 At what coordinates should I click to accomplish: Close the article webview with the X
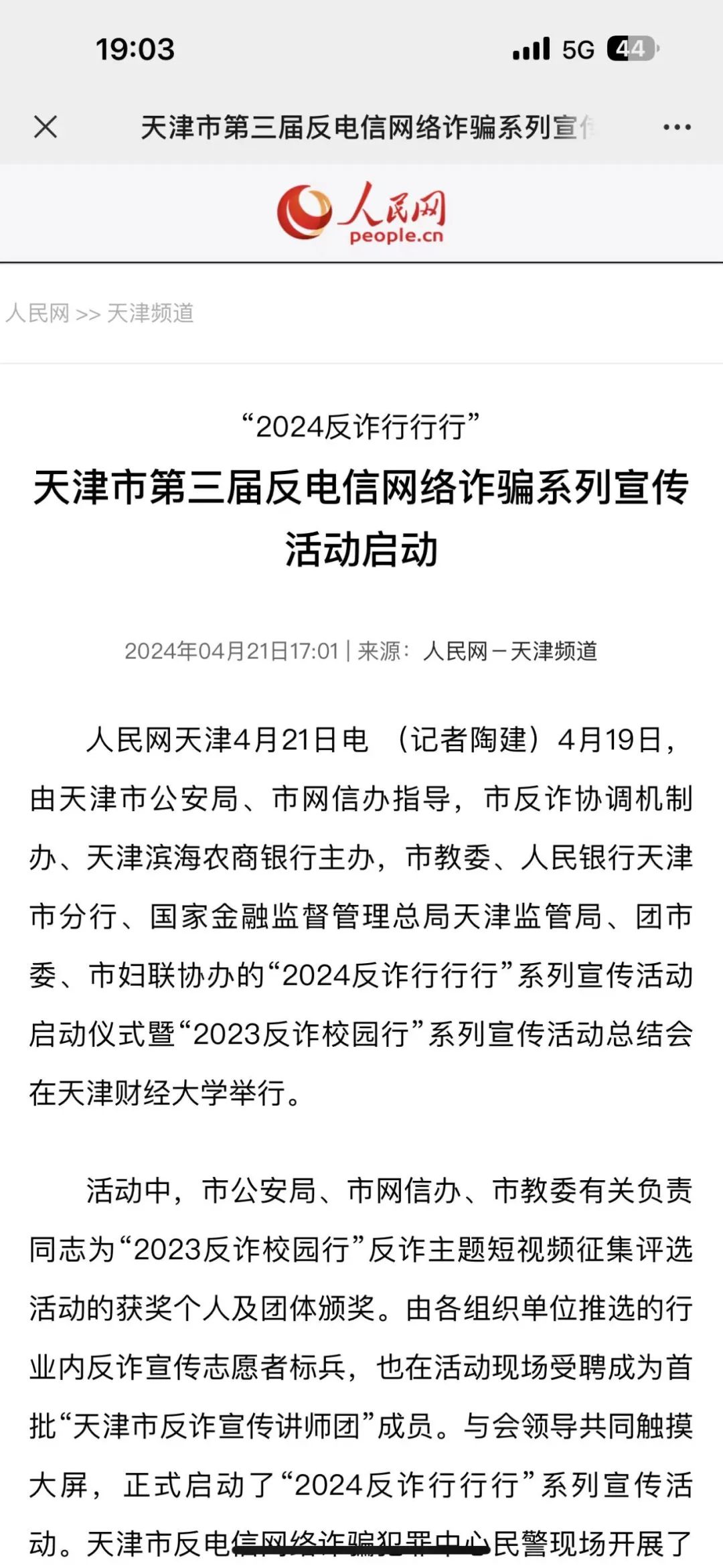pos(46,127)
